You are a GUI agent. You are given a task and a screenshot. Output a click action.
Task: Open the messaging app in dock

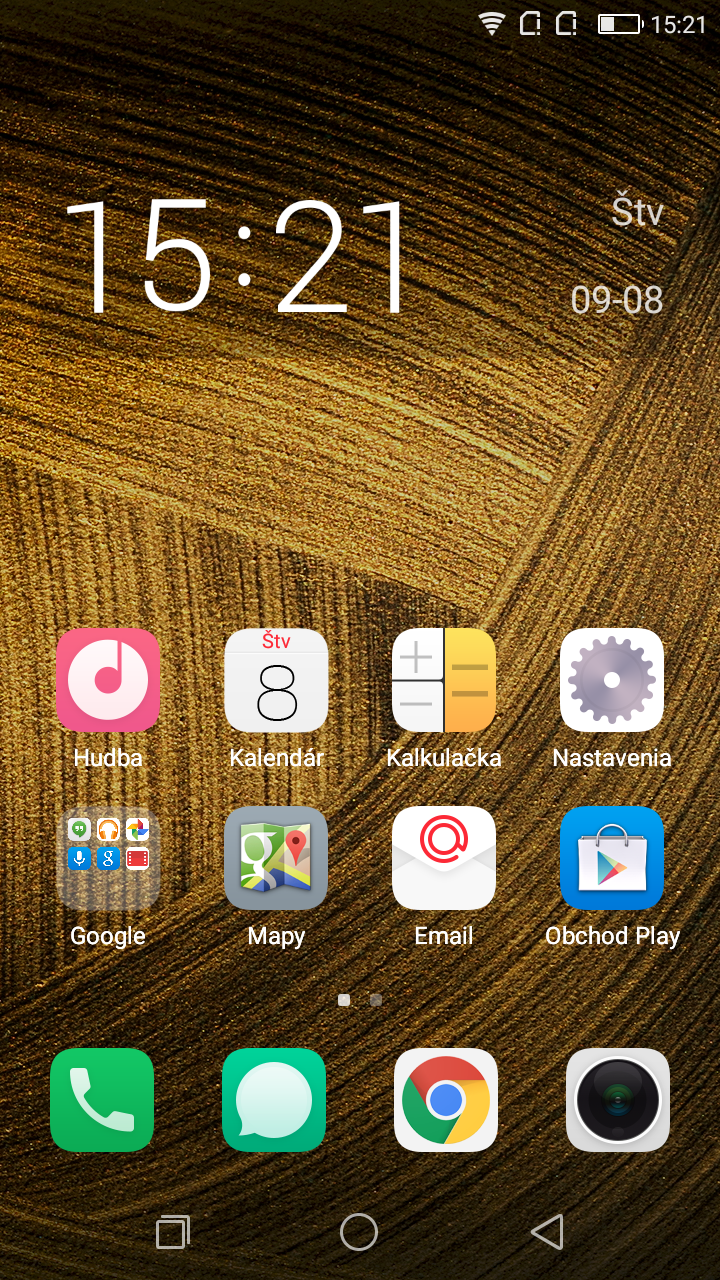pyautogui.click(x=274, y=1100)
